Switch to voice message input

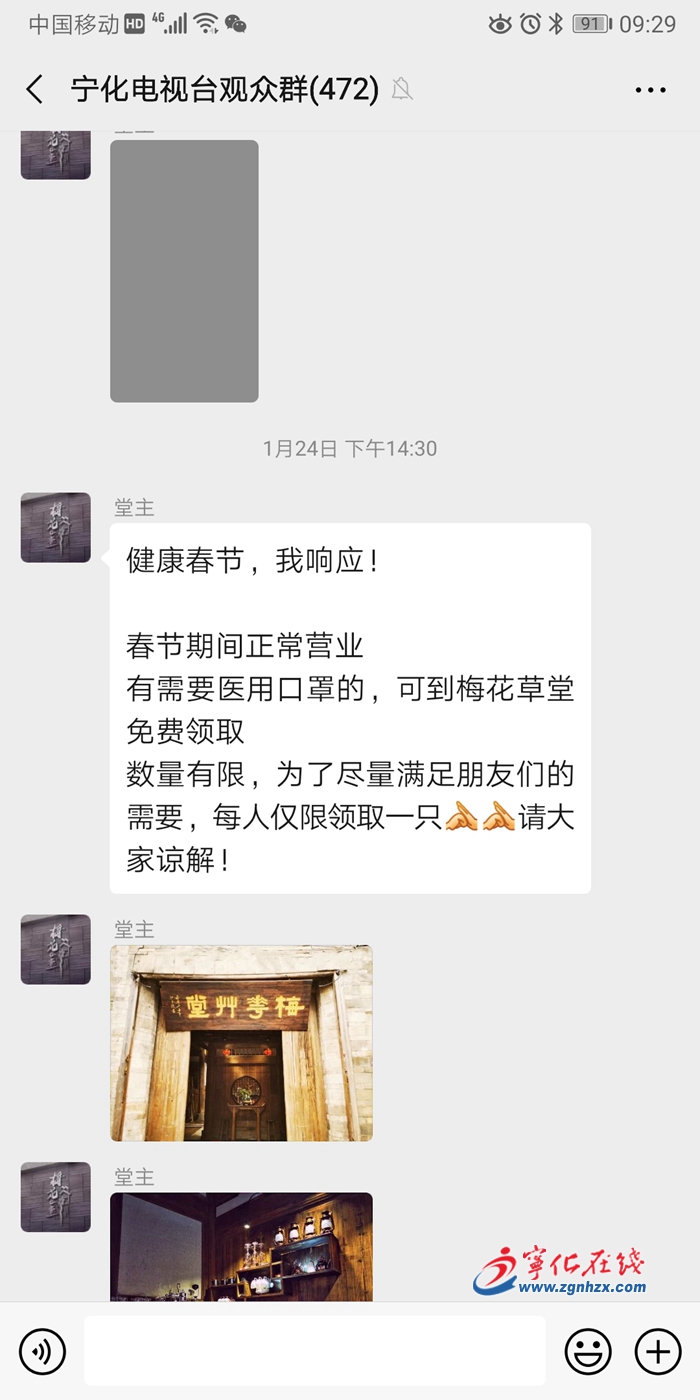pos(42,1352)
